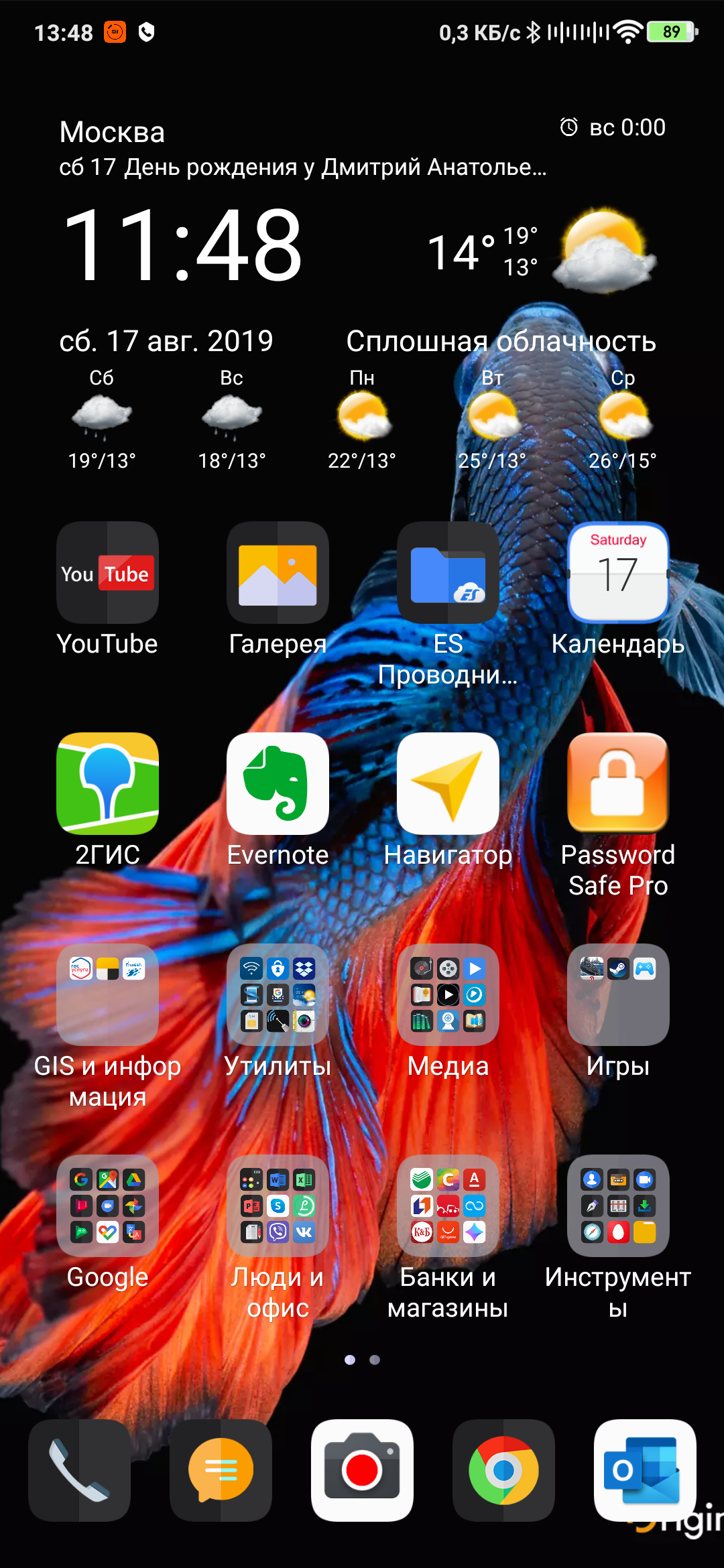Open the GIS и информация folder

pyautogui.click(x=107, y=995)
